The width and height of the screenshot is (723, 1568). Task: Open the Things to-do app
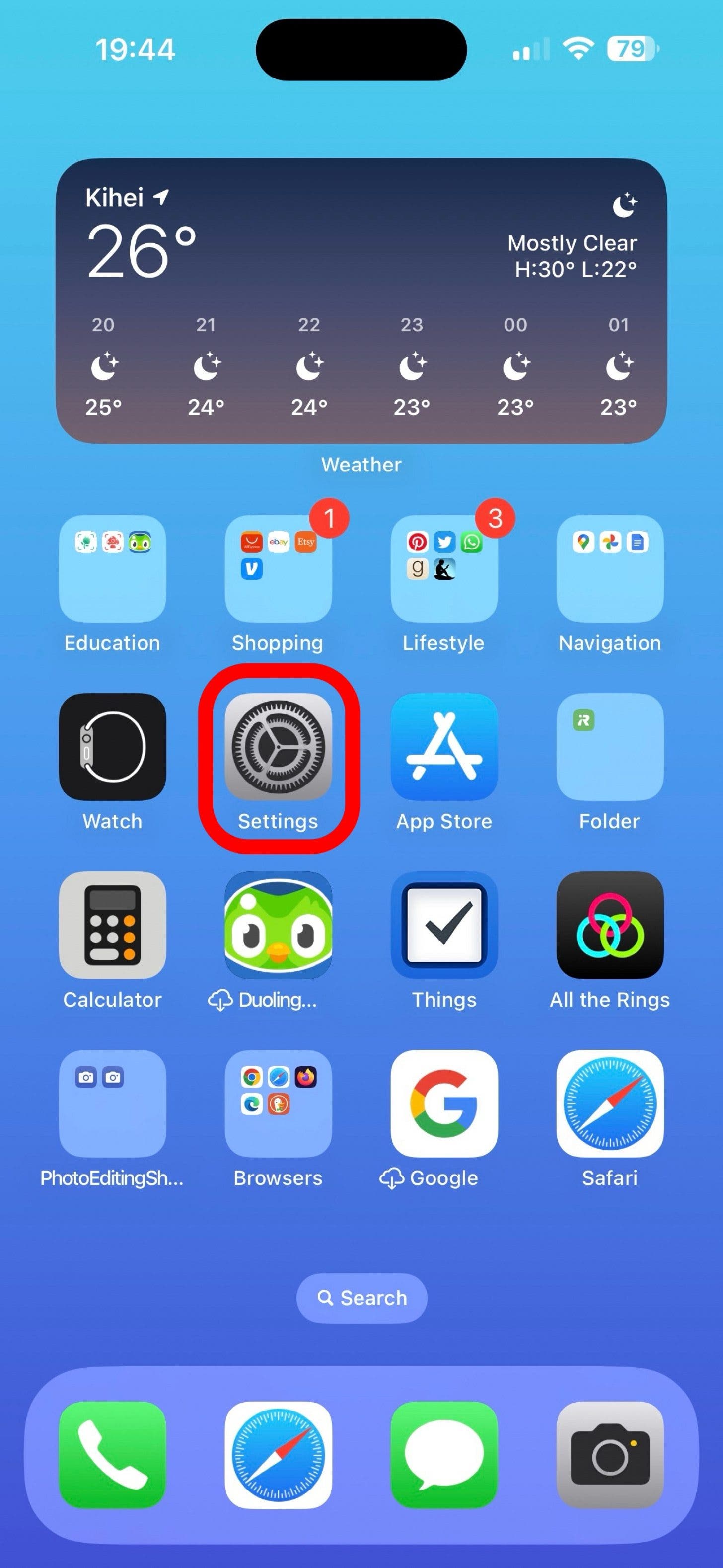443,925
